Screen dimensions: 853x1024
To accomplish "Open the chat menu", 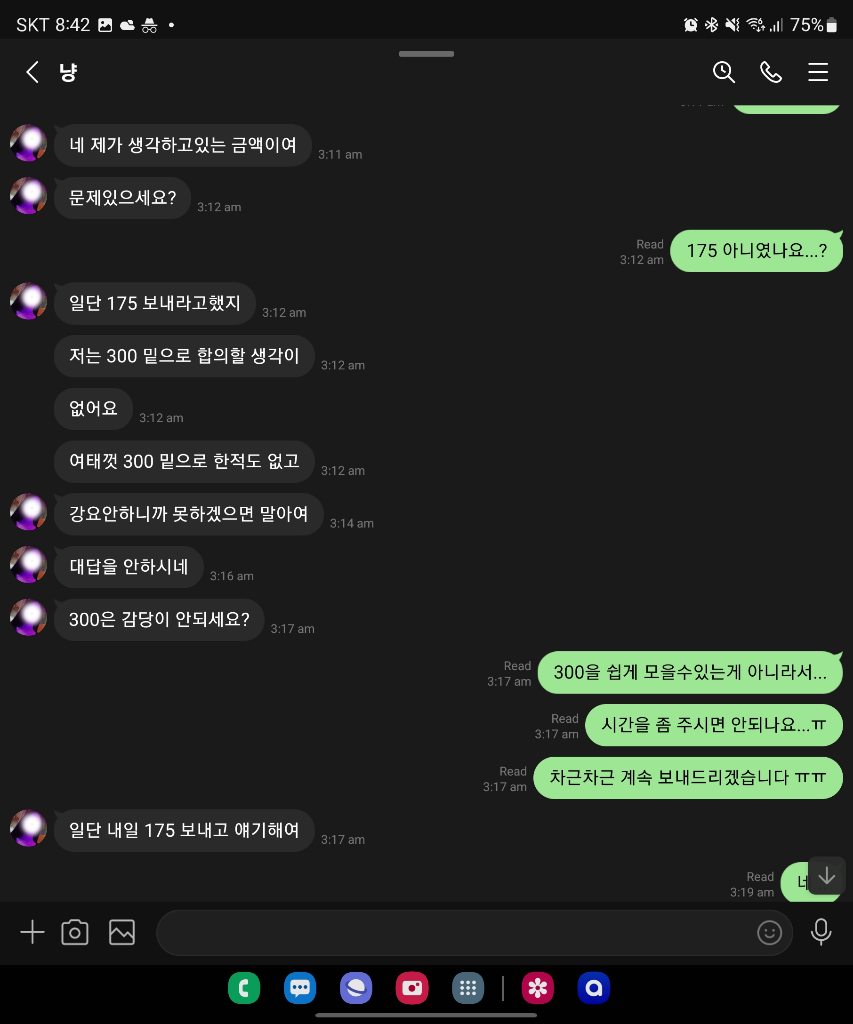I will tap(818, 72).
